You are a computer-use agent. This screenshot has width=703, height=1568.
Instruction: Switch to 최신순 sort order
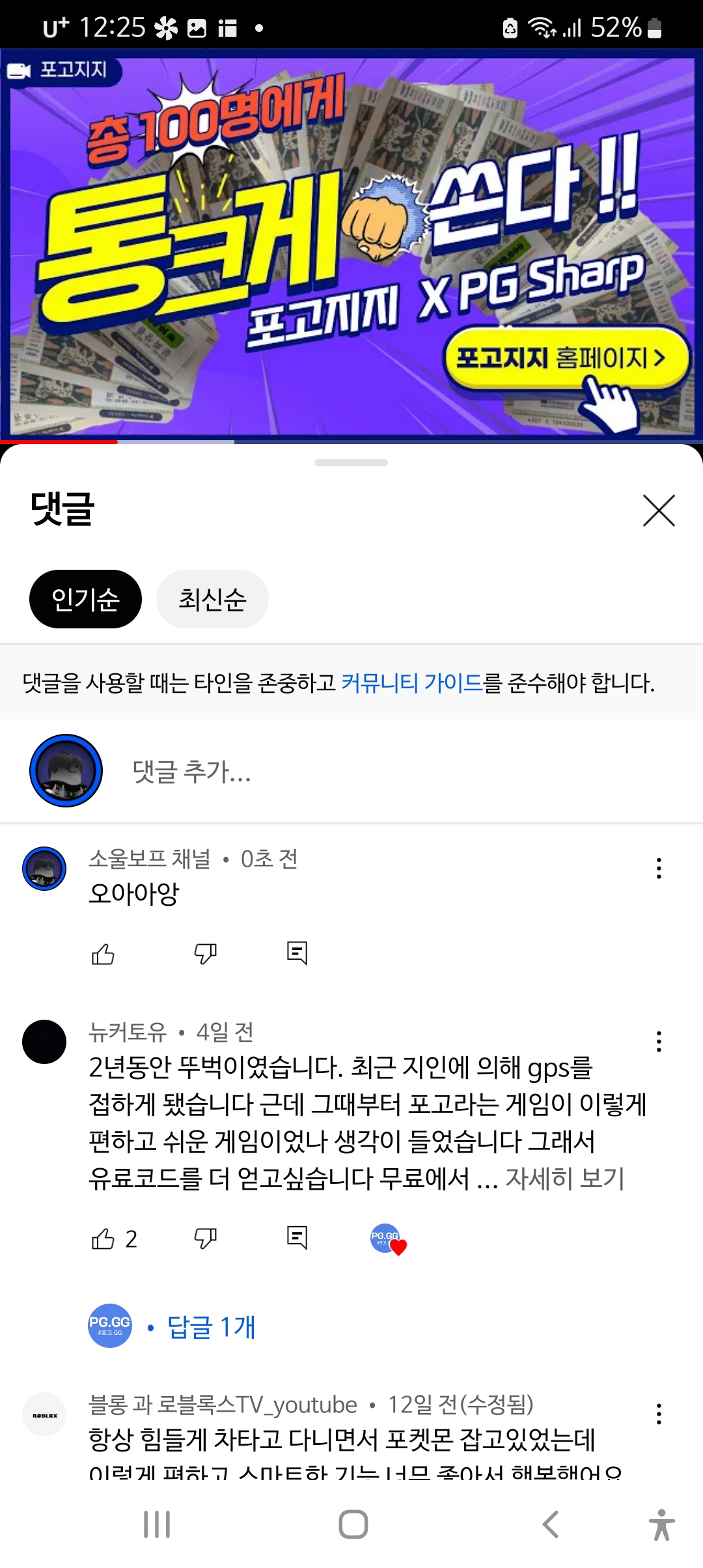point(212,599)
